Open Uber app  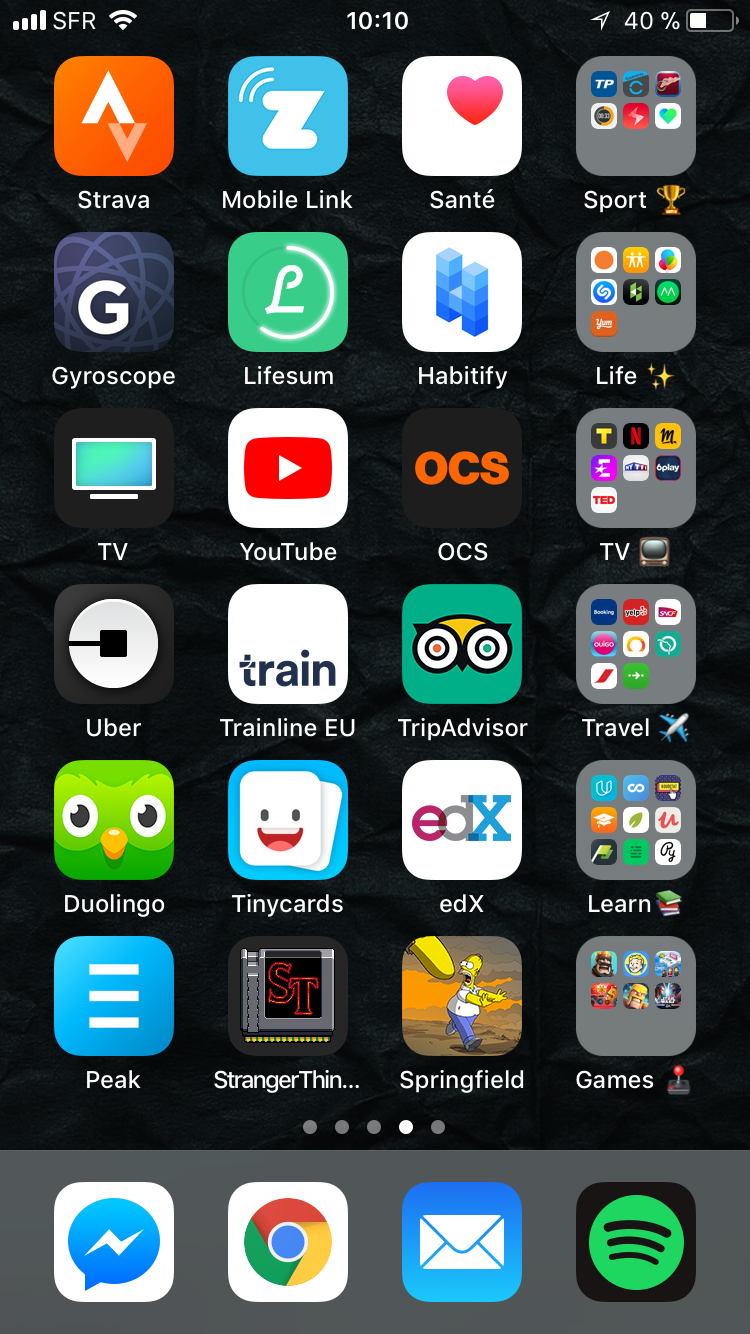coord(114,644)
